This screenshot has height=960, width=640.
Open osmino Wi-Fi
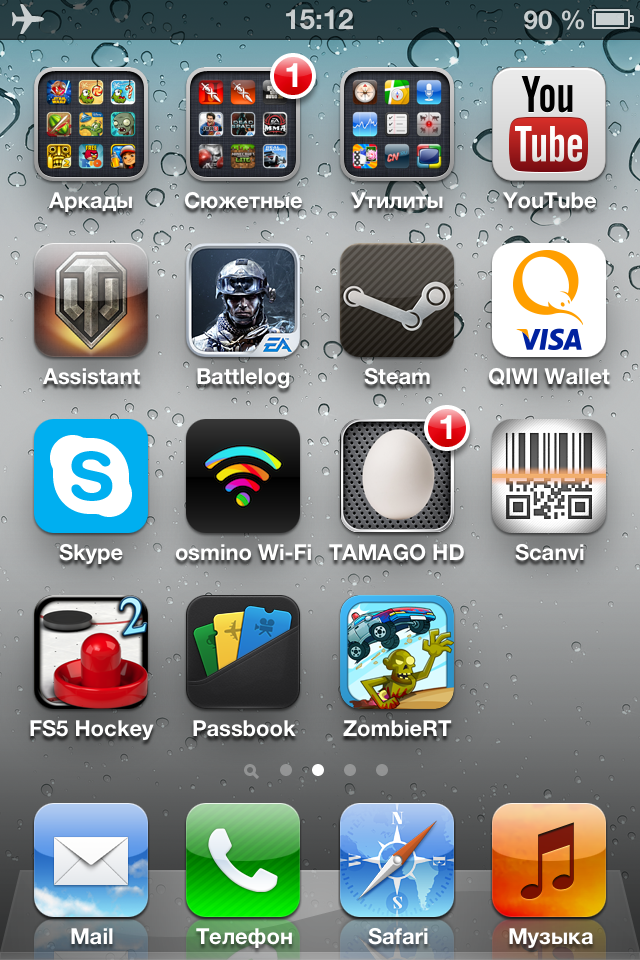click(x=243, y=476)
